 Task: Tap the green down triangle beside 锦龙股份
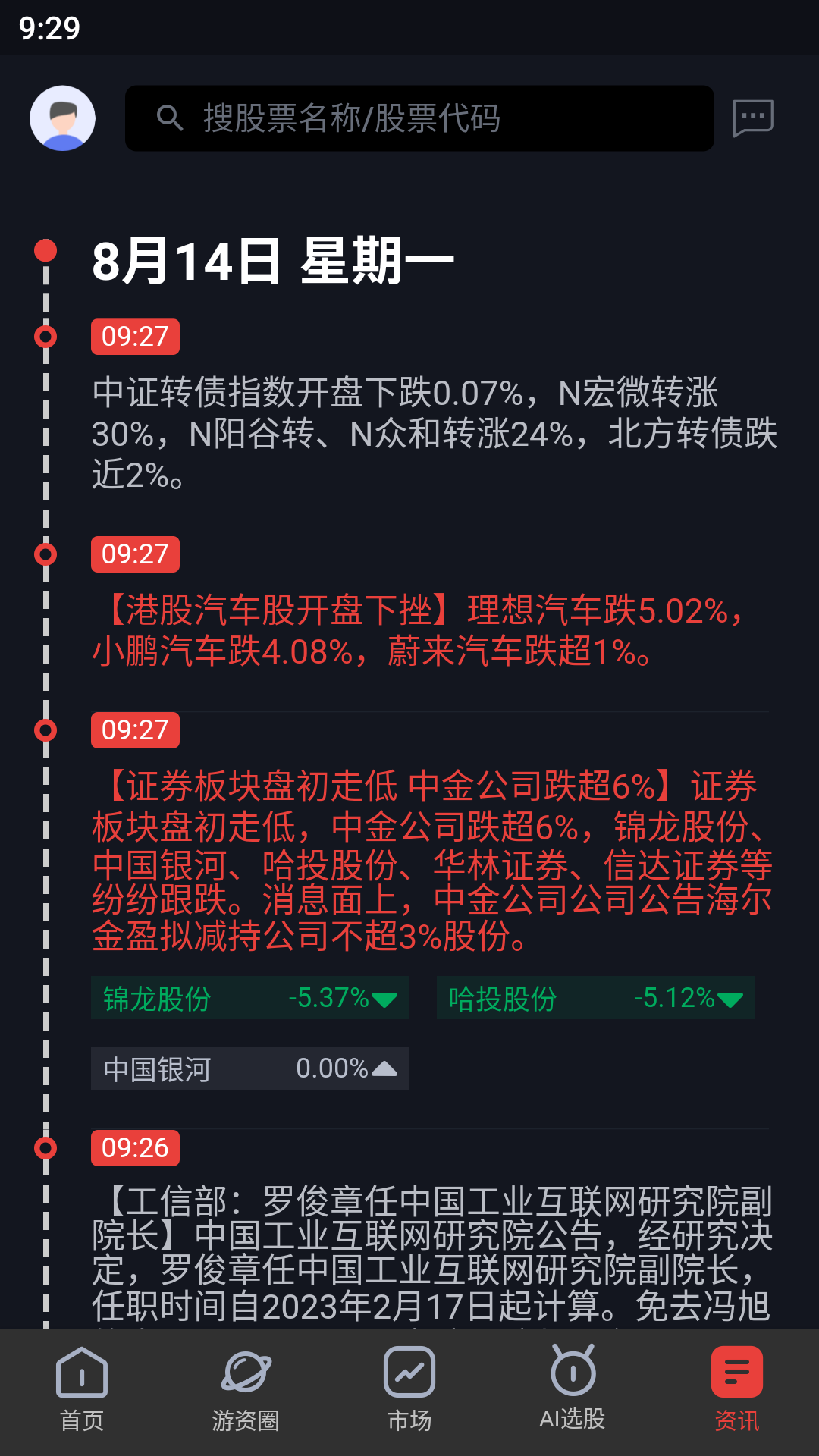(x=383, y=999)
